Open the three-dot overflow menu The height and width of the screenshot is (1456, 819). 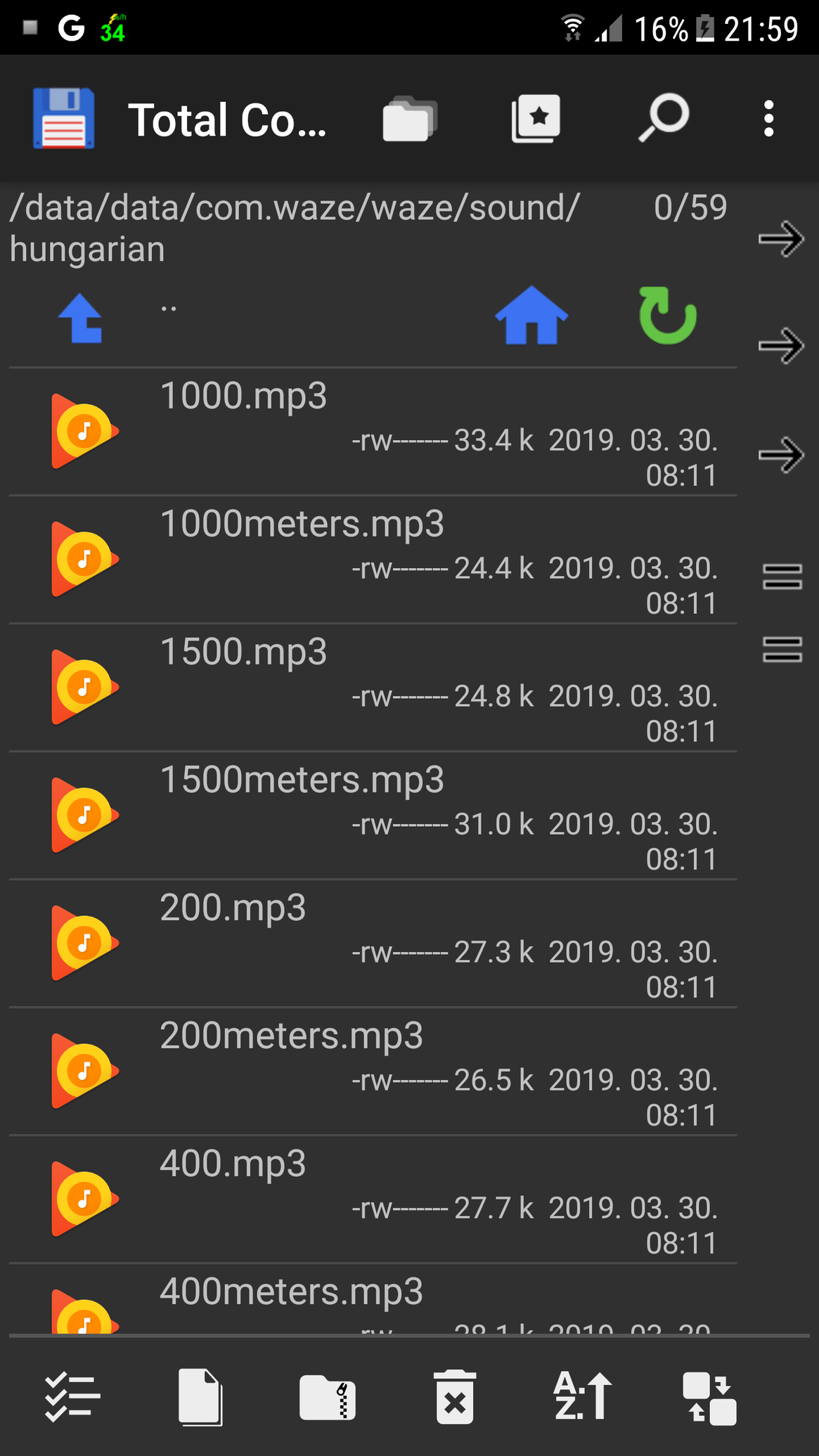(768, 118)
